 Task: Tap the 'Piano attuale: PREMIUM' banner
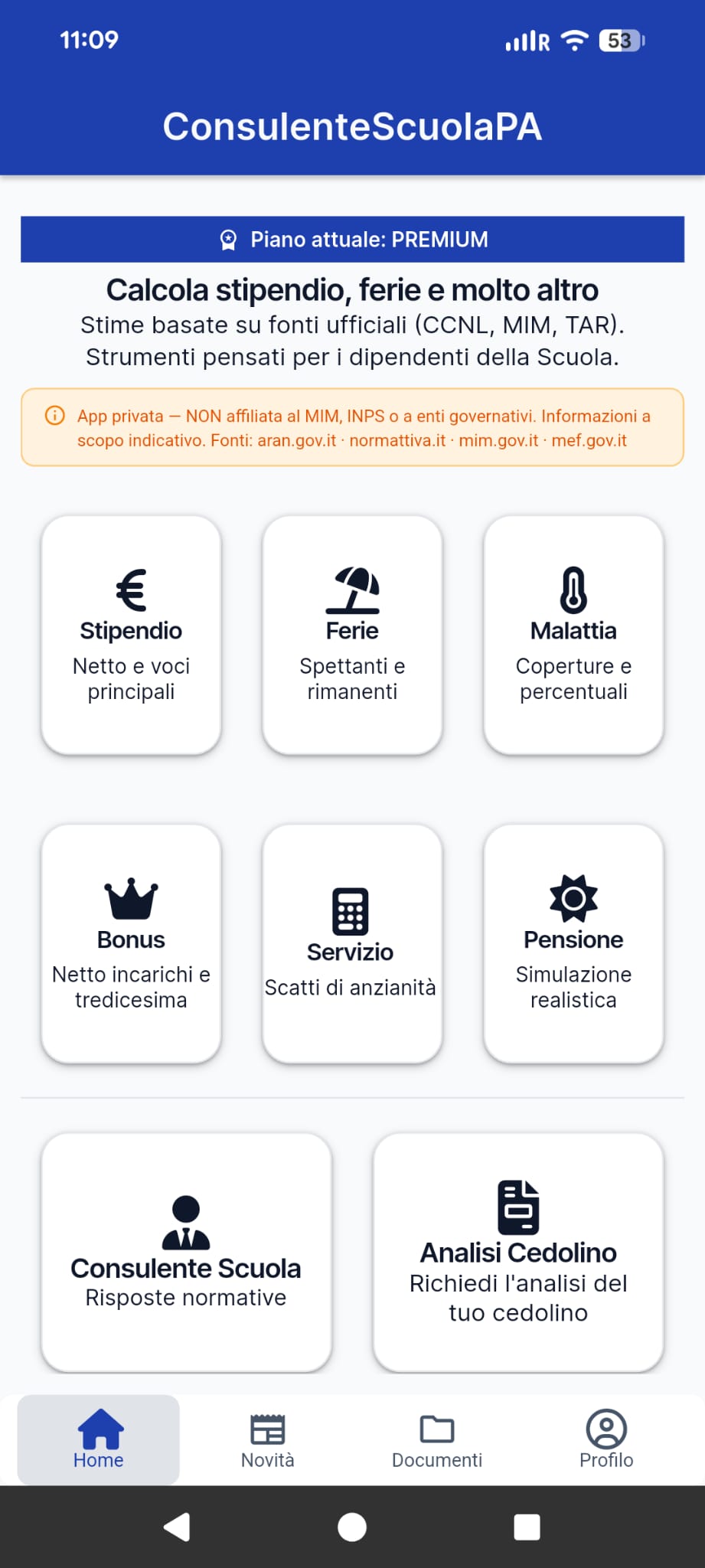coord(352,239)
